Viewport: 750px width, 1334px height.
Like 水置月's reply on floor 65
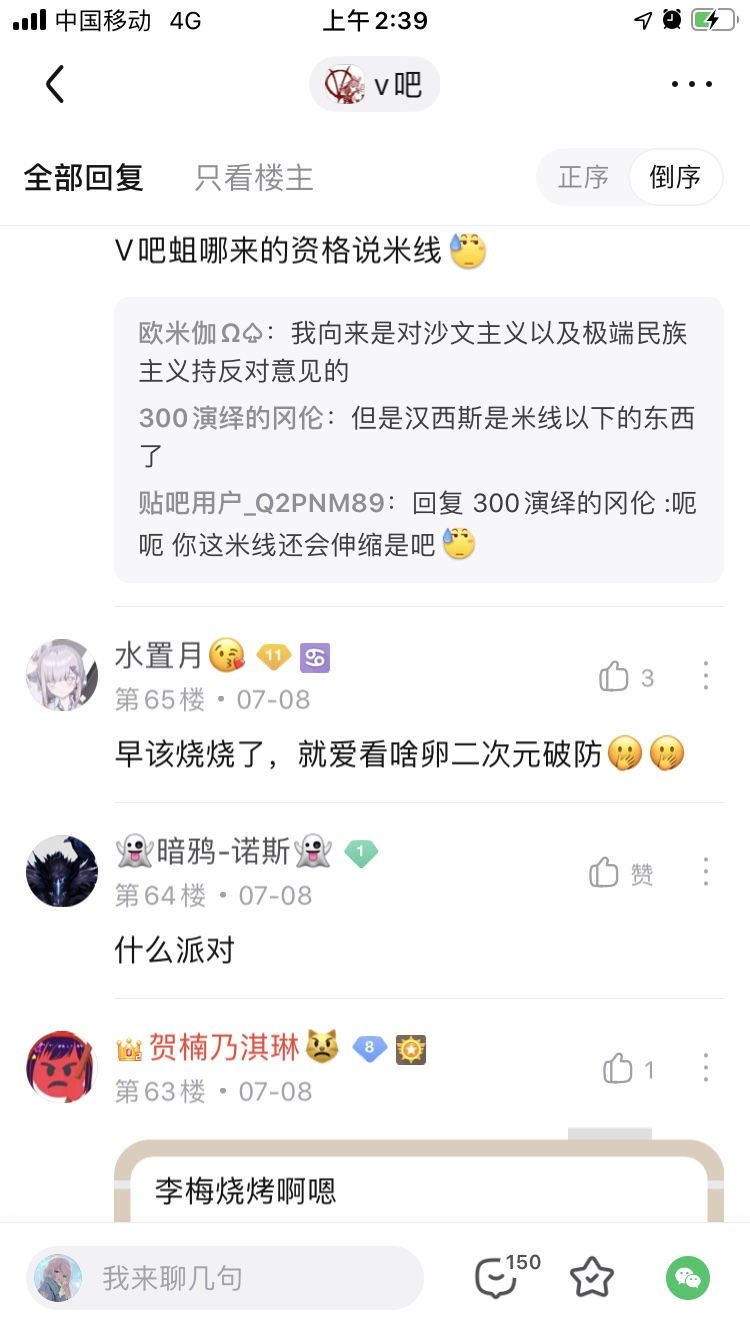tap(626, 677)
